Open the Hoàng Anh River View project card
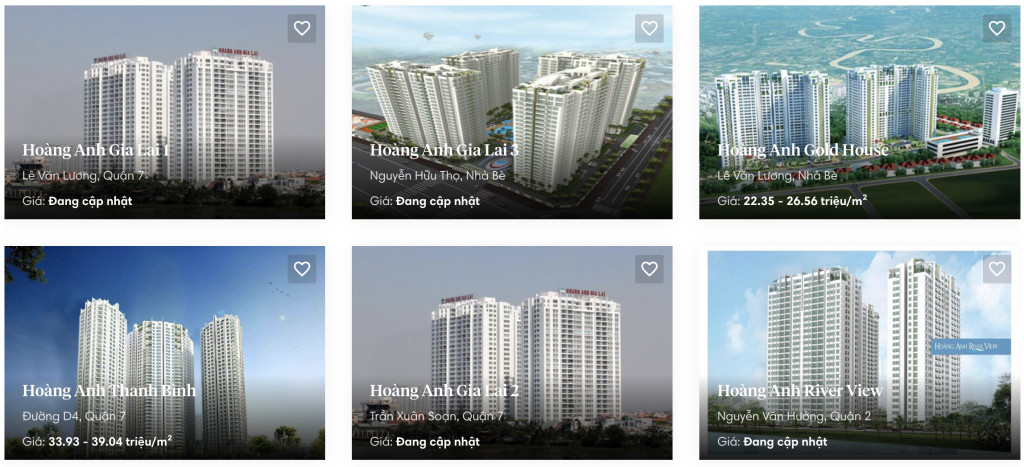1024x467 pixels. pyautogui.click(x=800, y=390)
